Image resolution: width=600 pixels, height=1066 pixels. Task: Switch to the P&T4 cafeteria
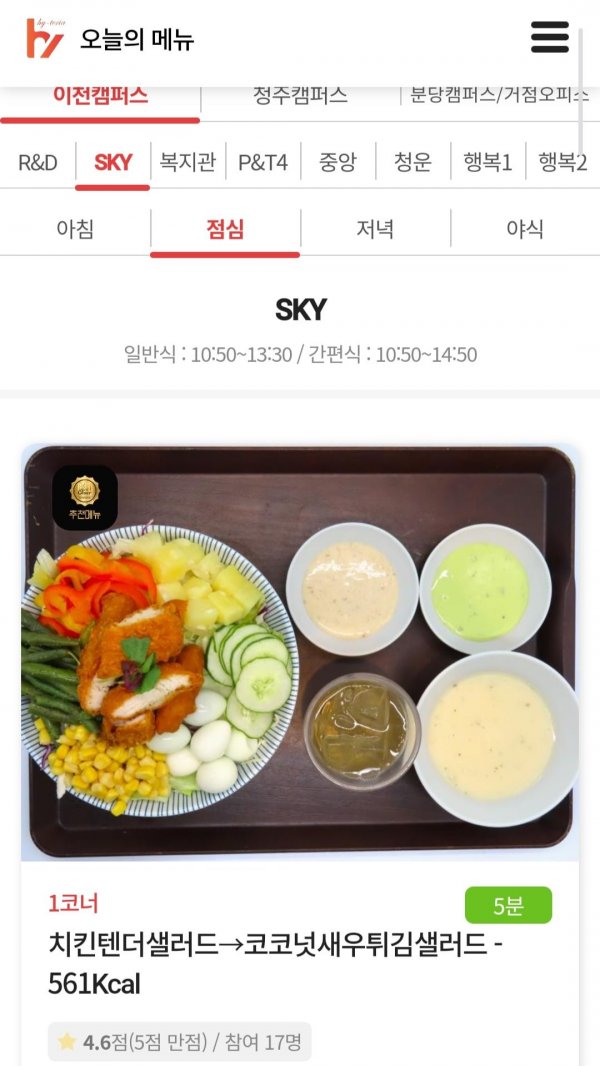[263, 162]
